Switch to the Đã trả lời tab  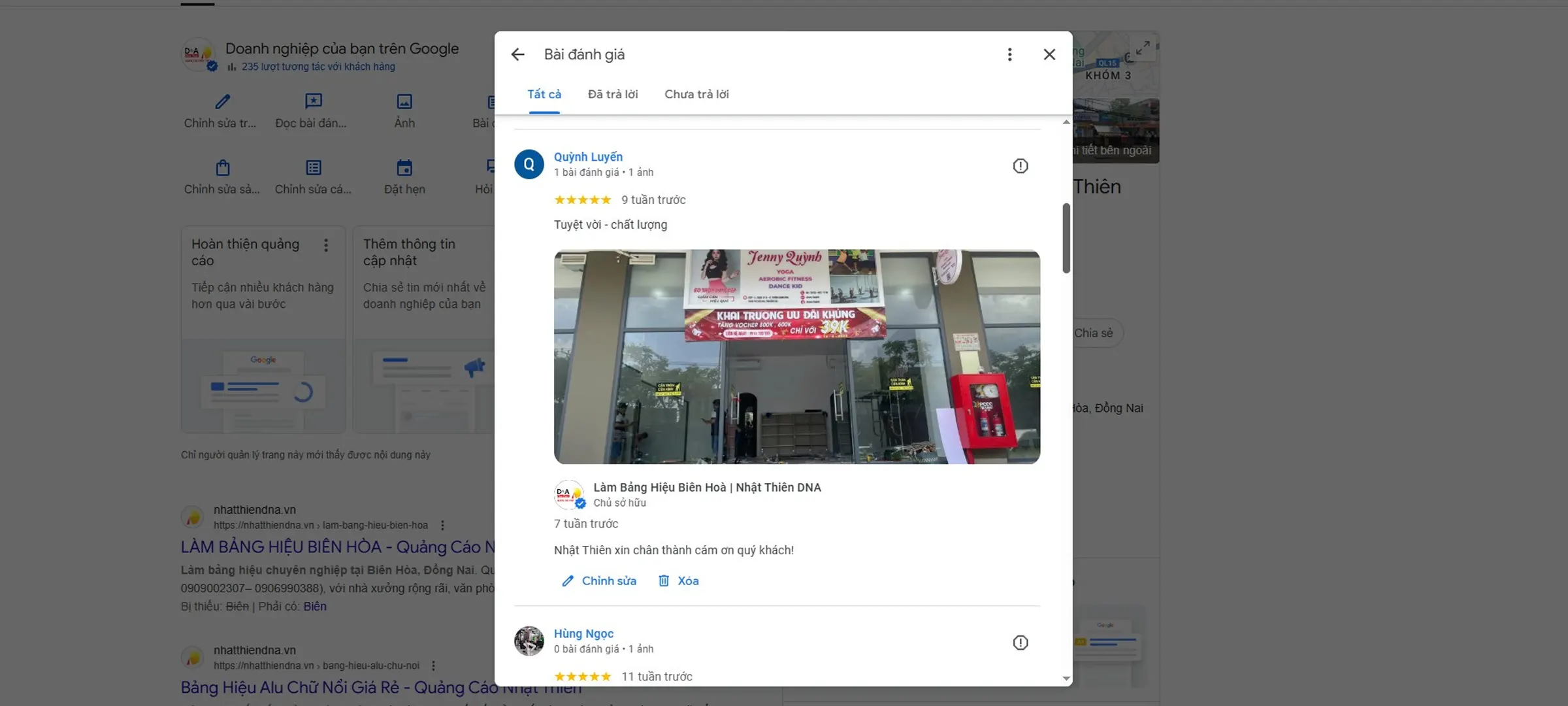pos(612,94)
